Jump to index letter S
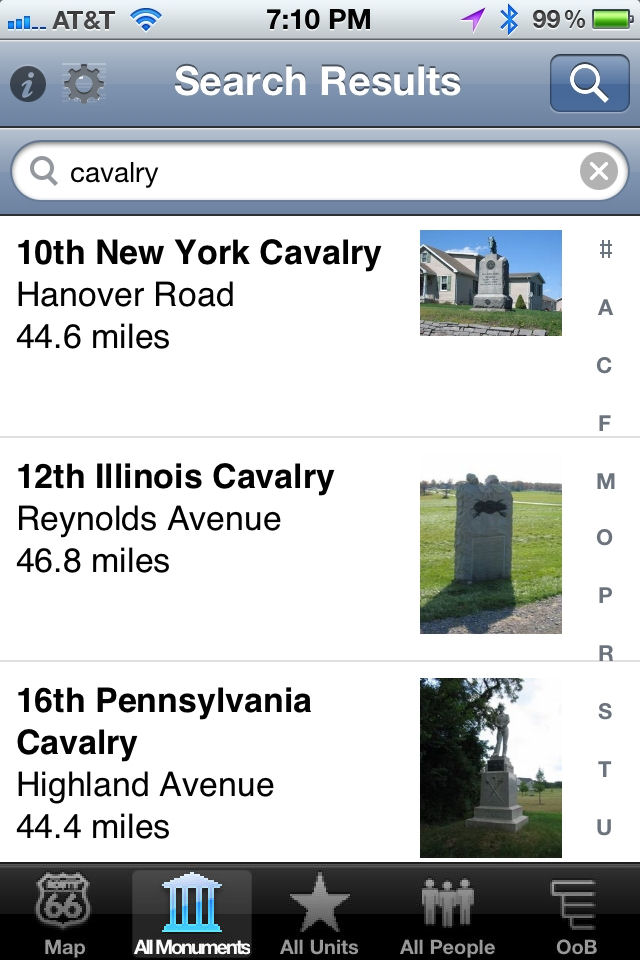Screen dimensions: 640x960 pyautogui.click(x=605, y=712)
